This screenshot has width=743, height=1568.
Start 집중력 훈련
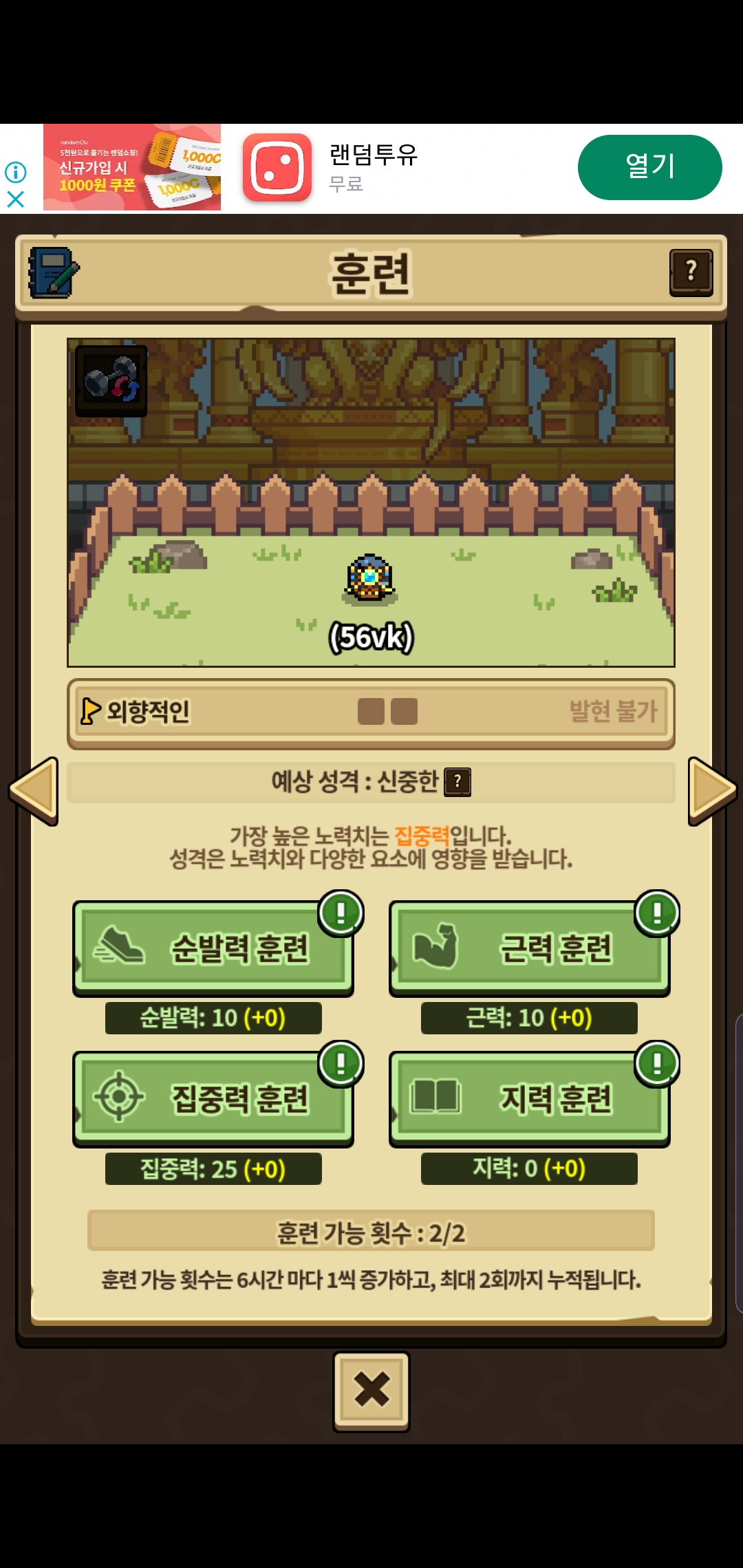[213, 1098]
